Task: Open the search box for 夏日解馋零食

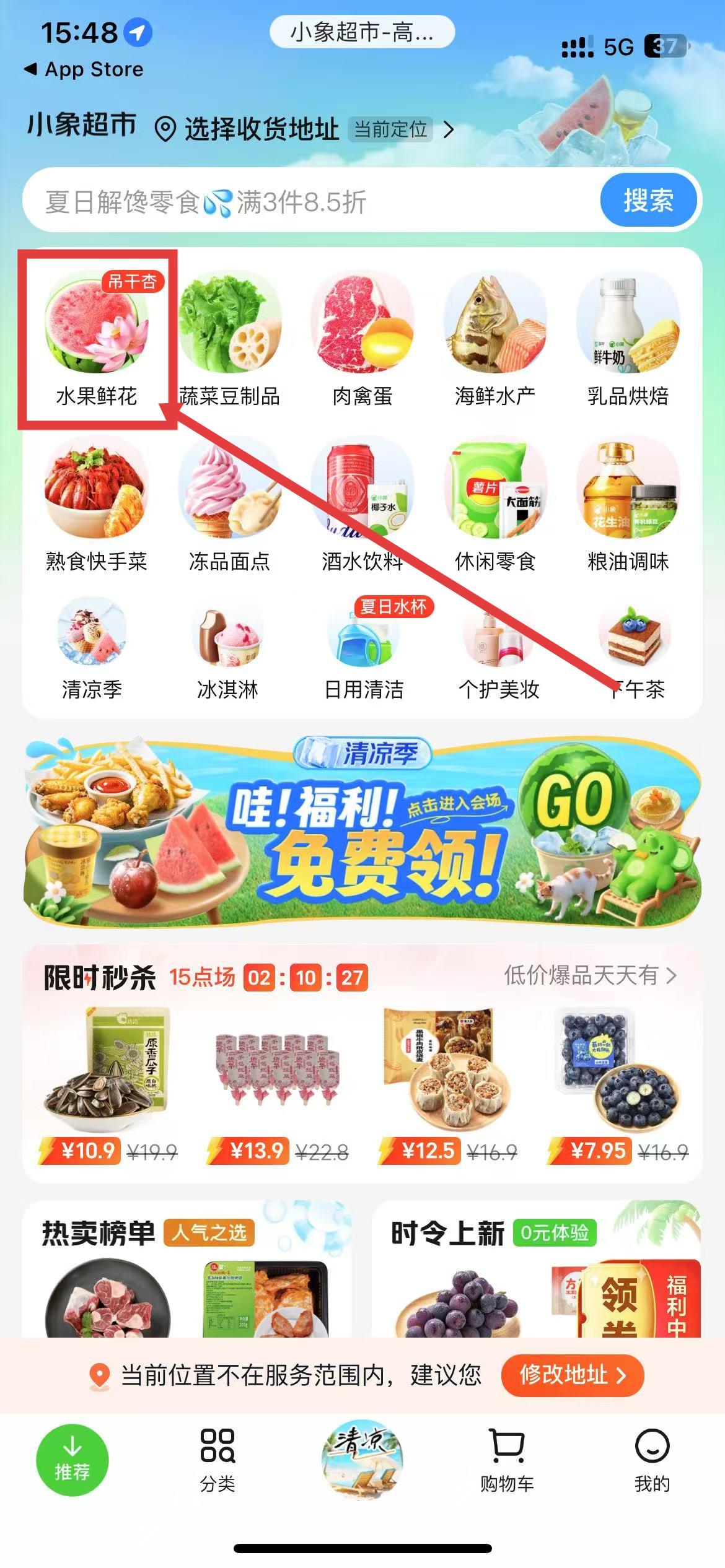Action: coord(310,202)
